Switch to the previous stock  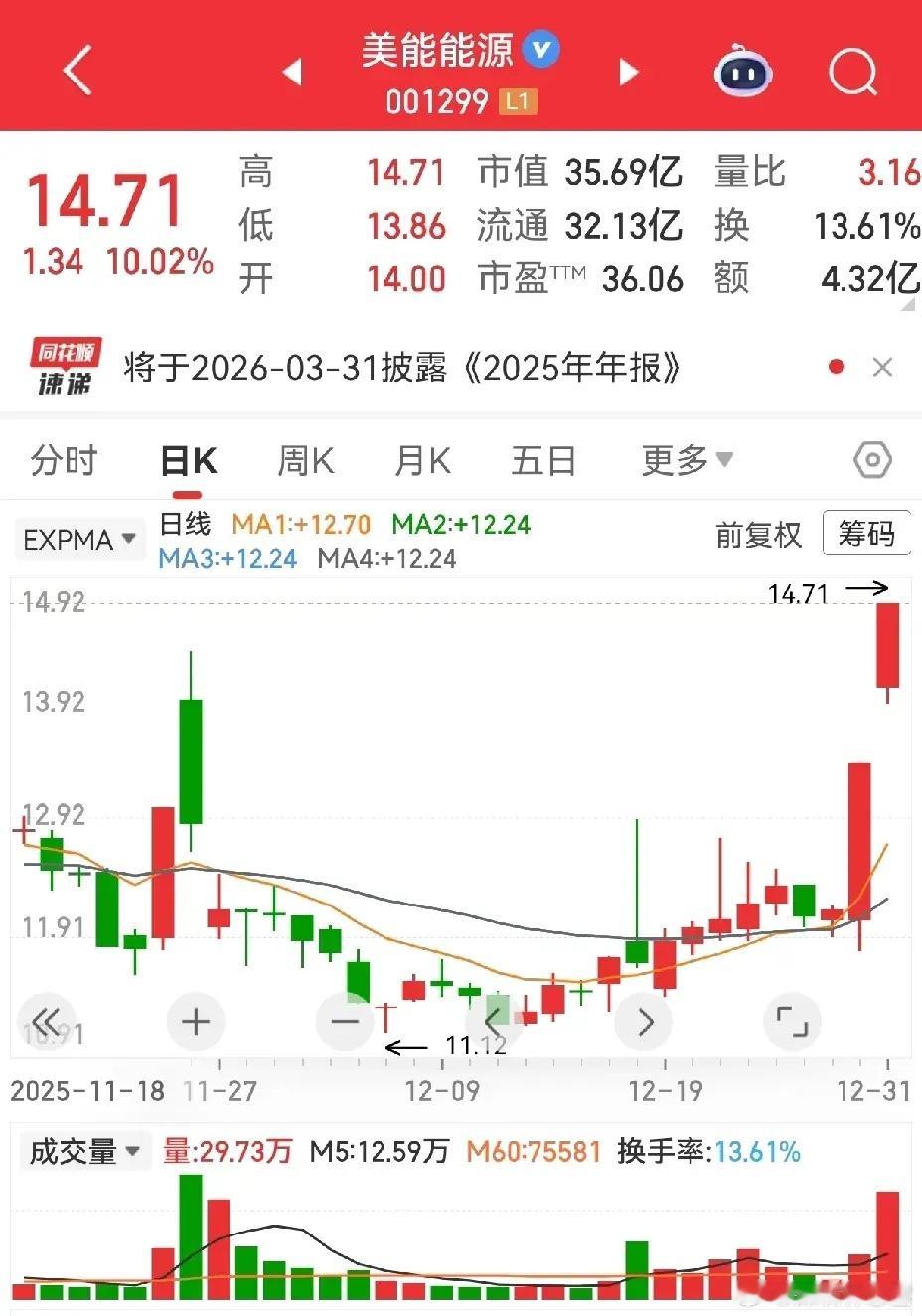click(x=292, y=72)
